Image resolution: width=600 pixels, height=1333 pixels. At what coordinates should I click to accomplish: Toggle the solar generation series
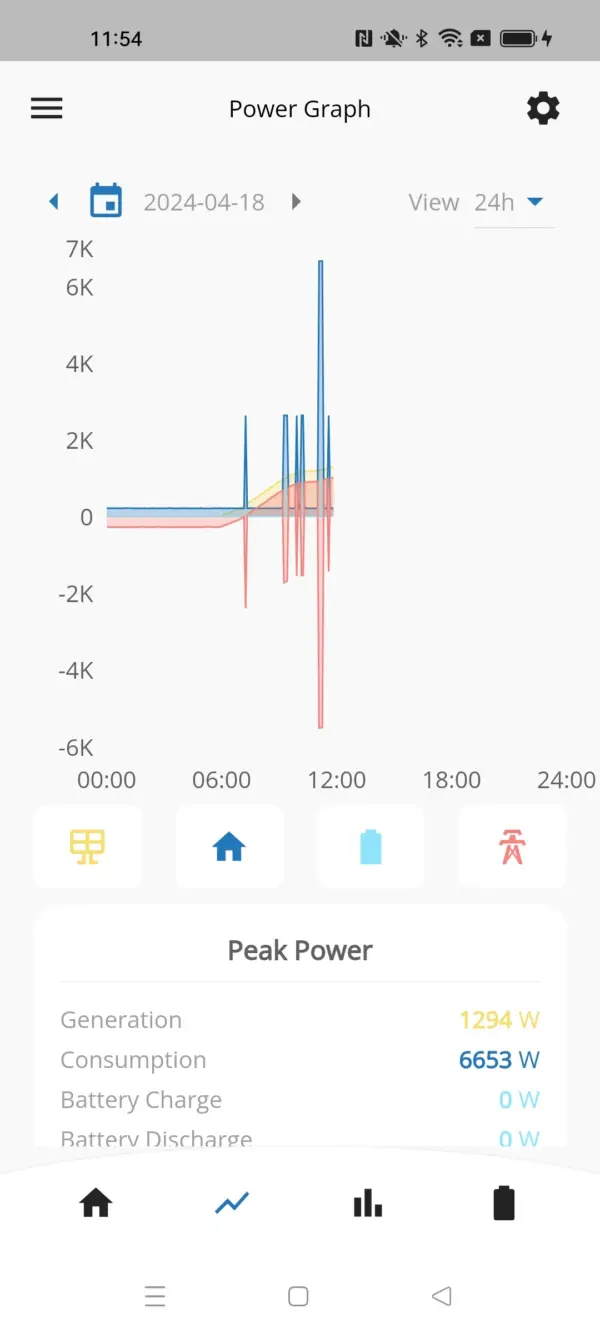(x=88, y=846)
